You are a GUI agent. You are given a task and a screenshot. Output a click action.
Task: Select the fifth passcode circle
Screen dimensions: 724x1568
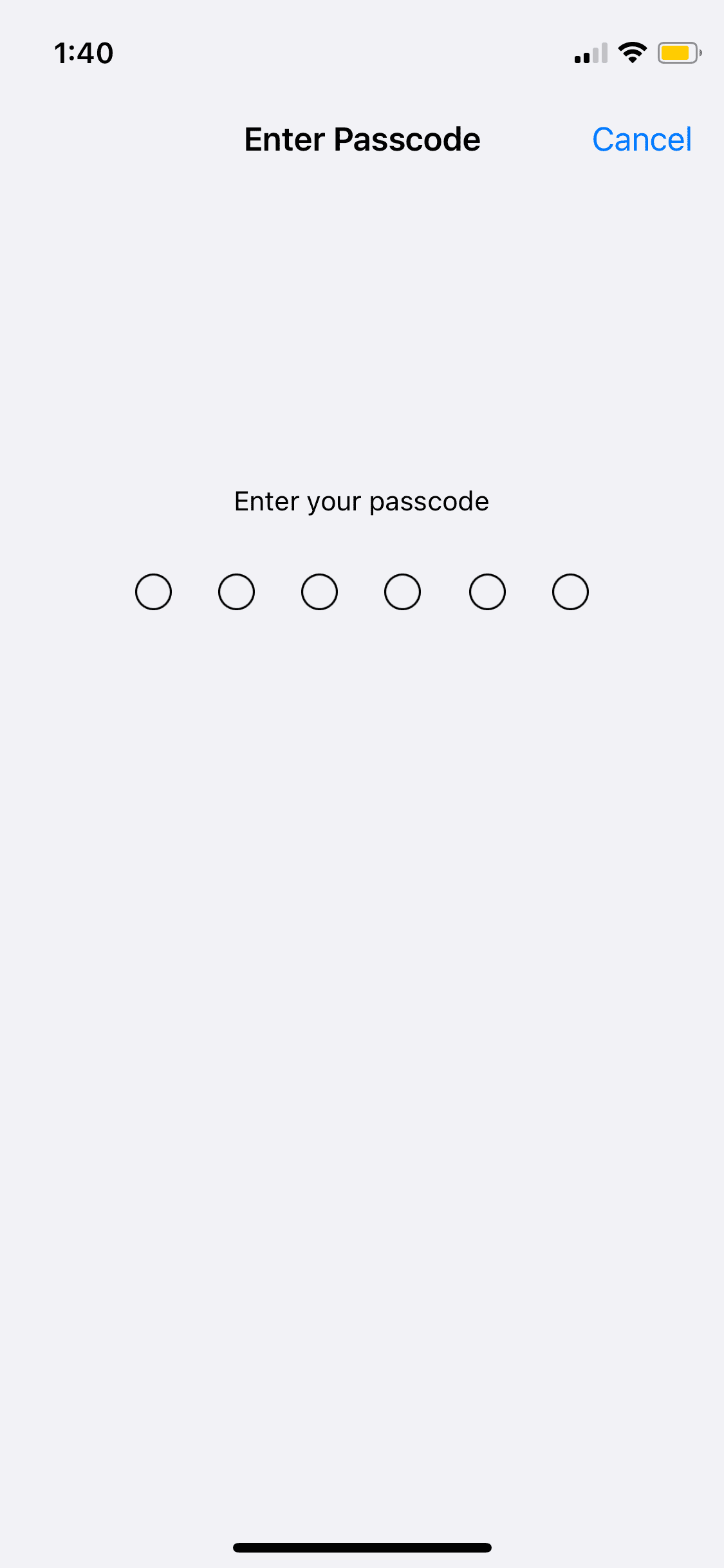click(x=487, y=591)
